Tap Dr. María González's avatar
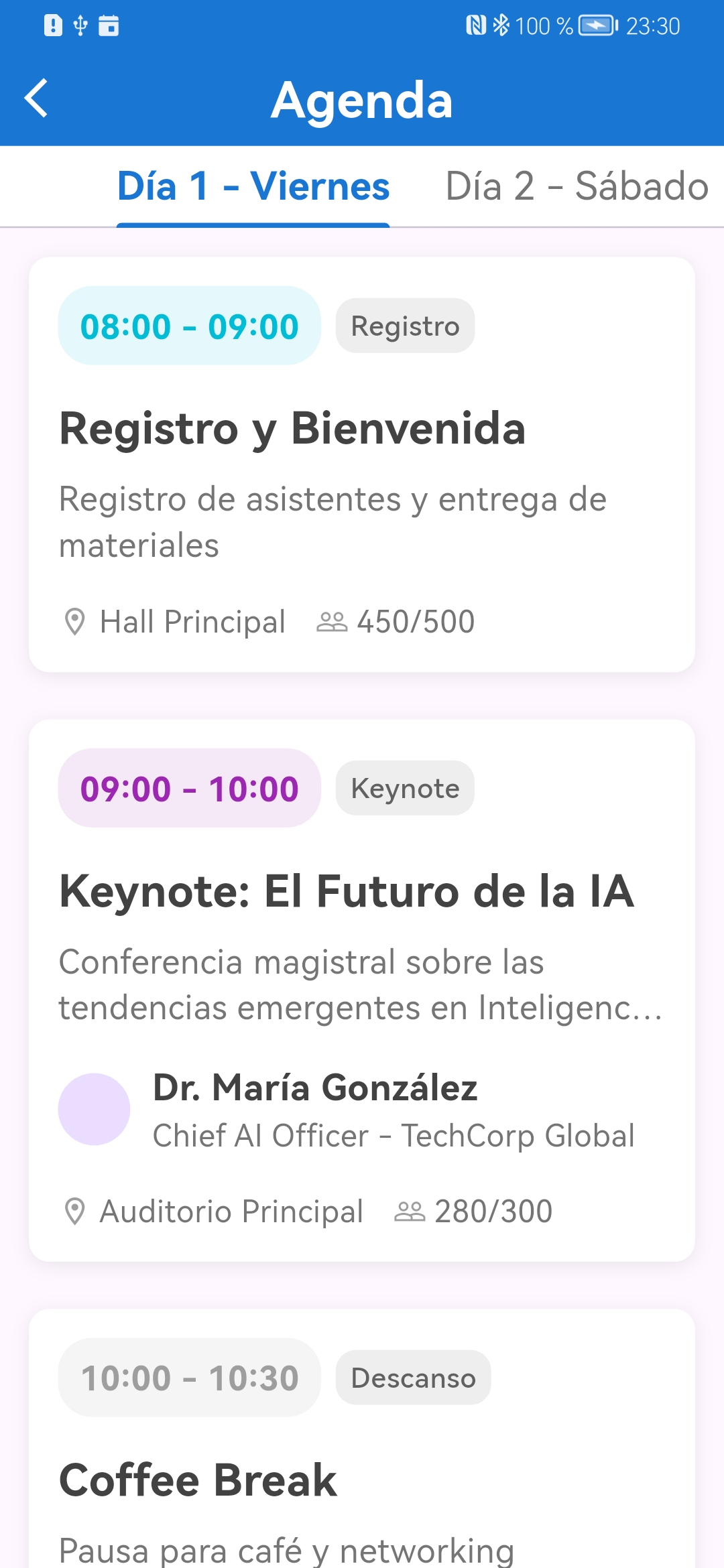Screen dimensions: 724x1568 [95, 1109]
